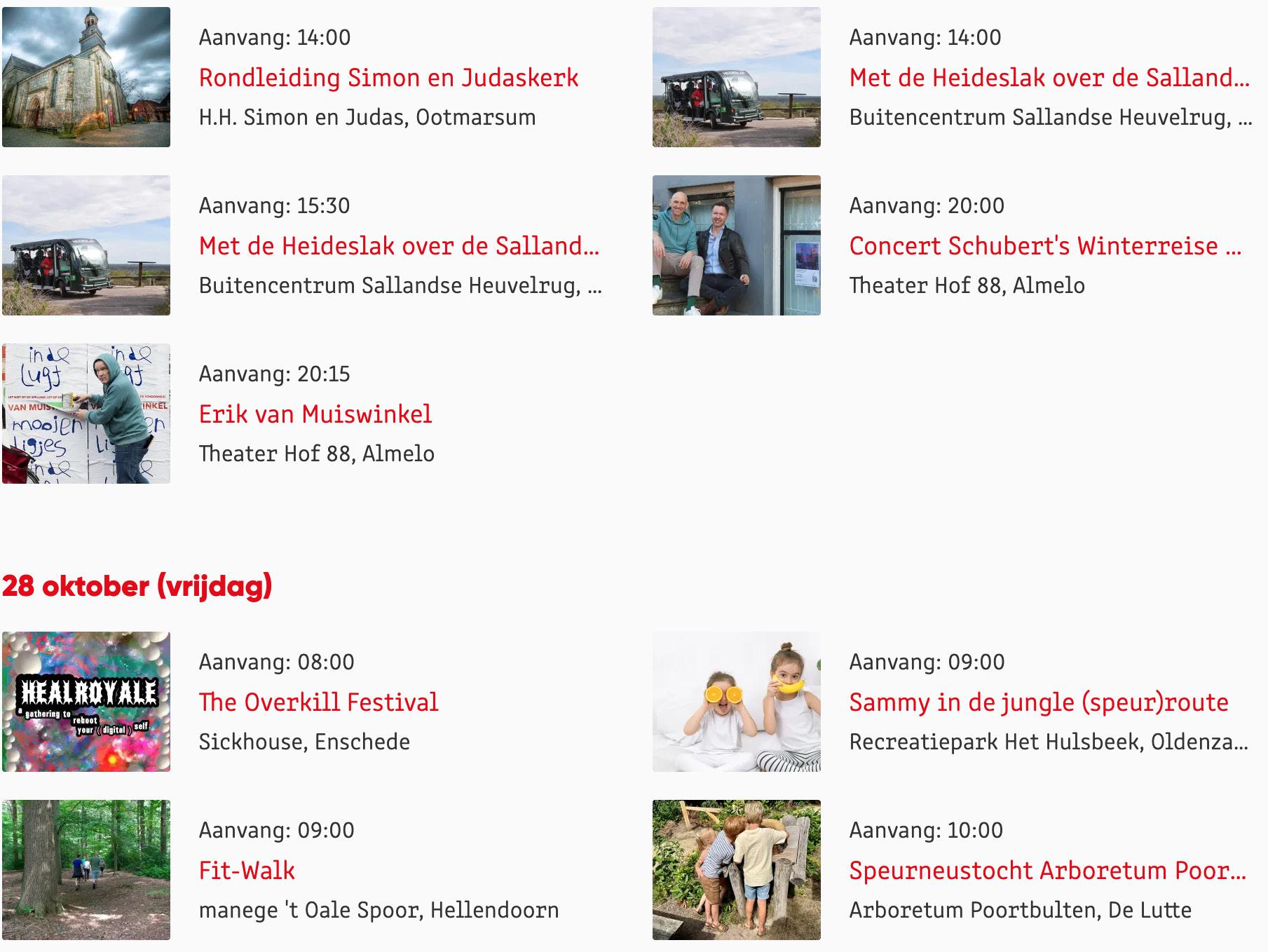Viewport: 1268px width, 952px height.
Task: Tap the children with fruit thumbnail
Action: (x=736, y=702)
